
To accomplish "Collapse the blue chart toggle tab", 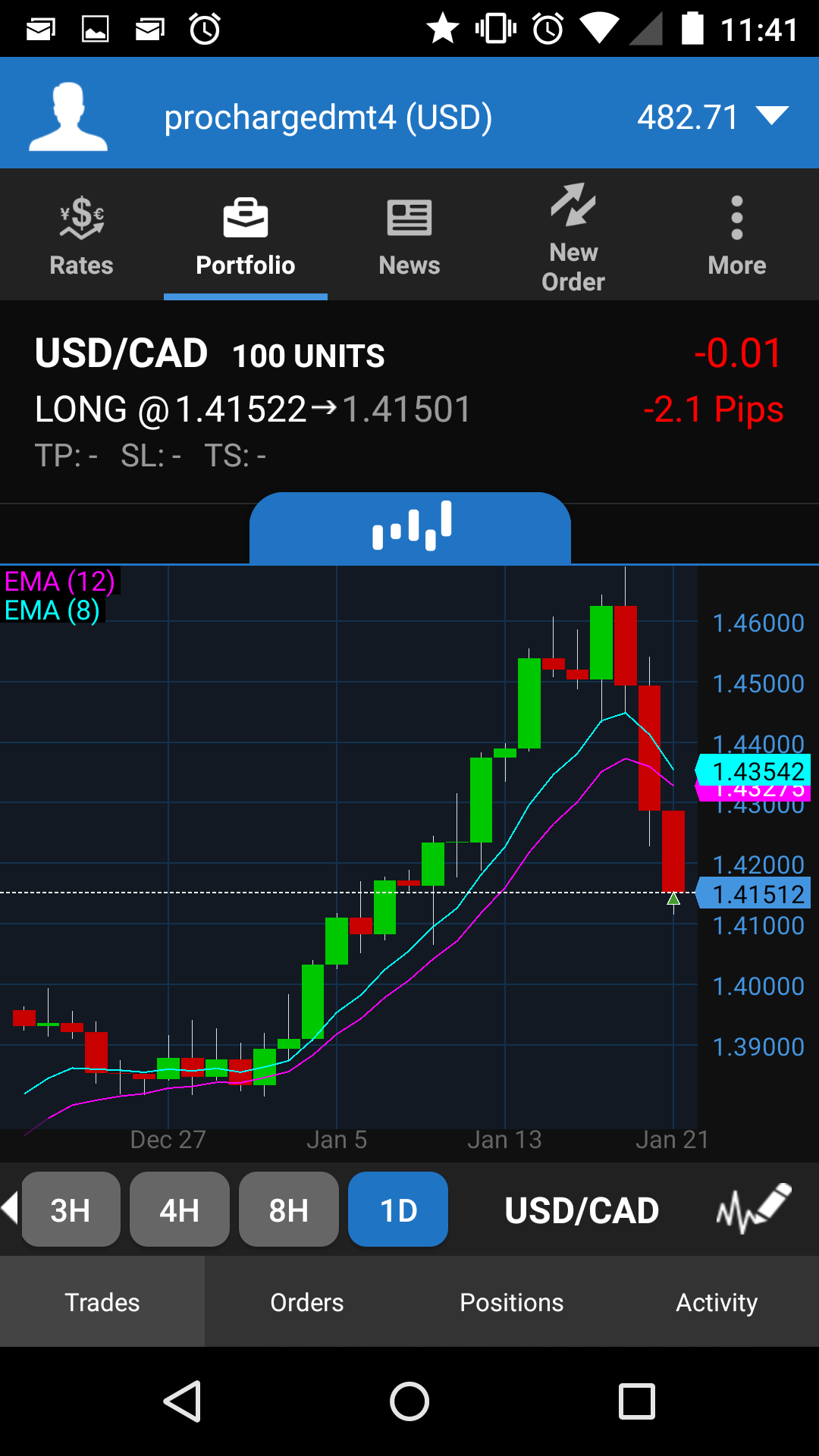I will (409, 527).
